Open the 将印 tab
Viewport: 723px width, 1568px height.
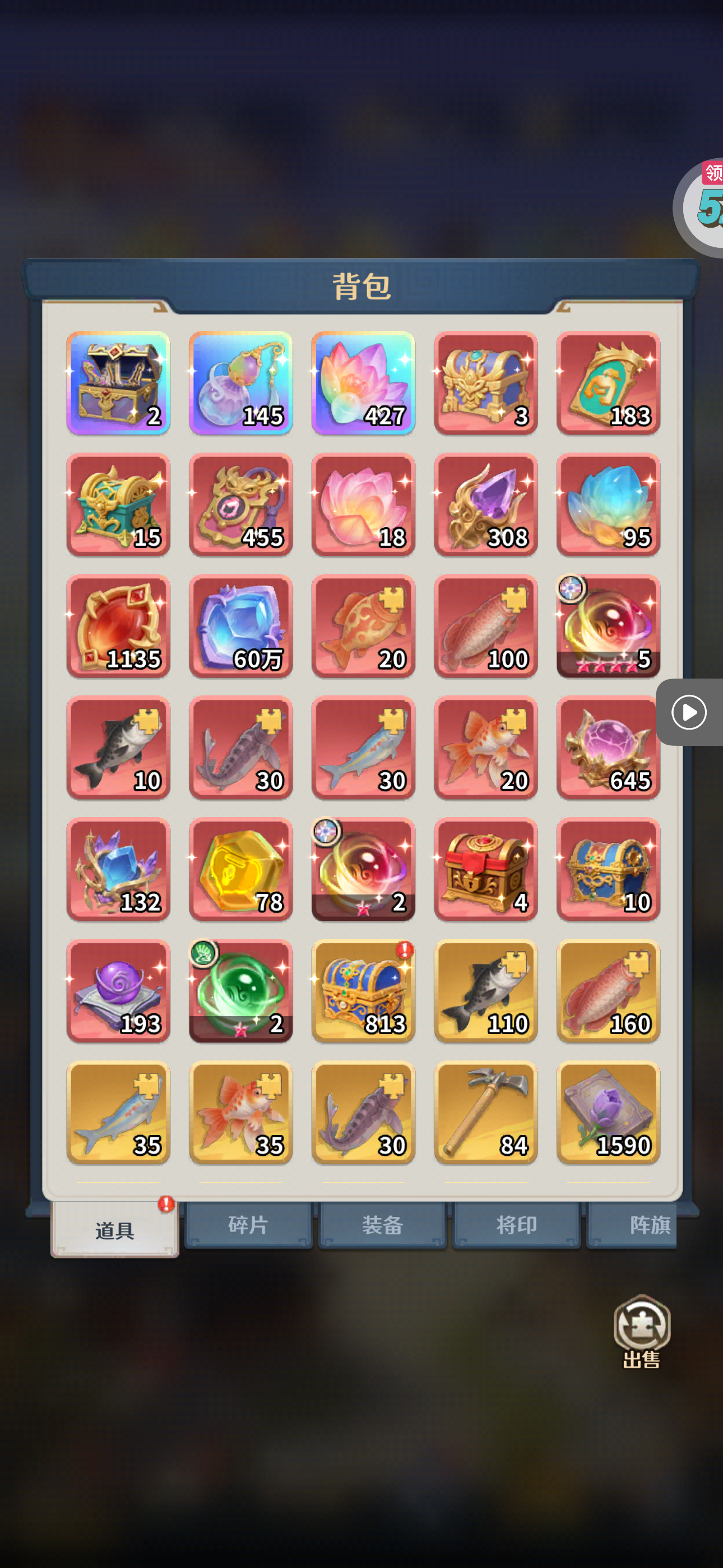pos(516,1225)
